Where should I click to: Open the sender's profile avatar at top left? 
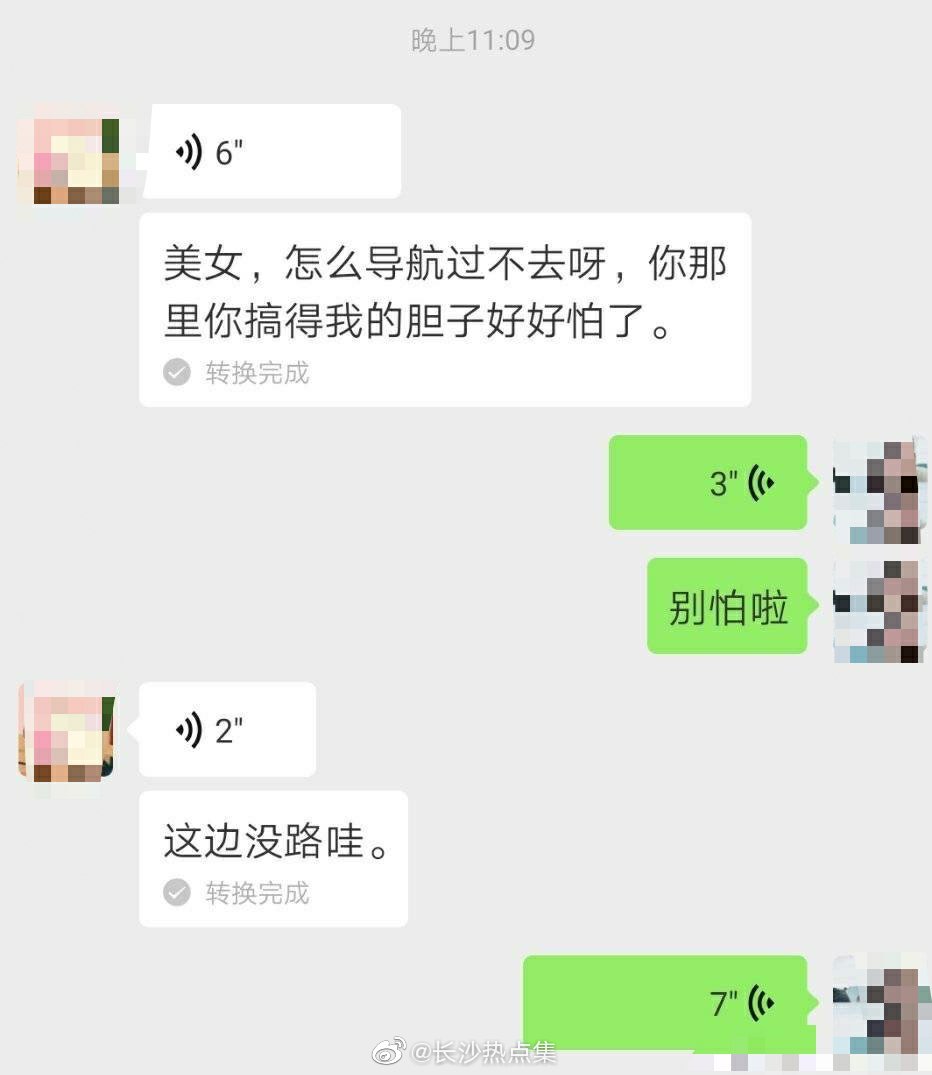click(x=68, y=155)
